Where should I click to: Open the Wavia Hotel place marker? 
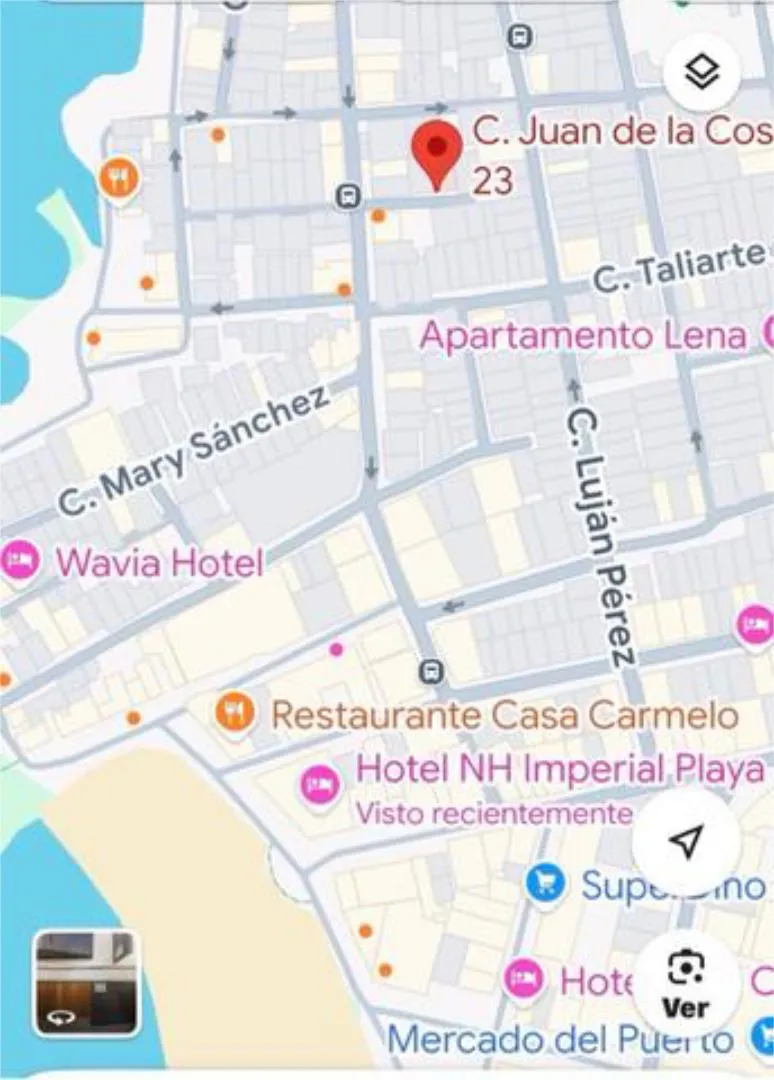pyautogui.click(x=20, y=561)
